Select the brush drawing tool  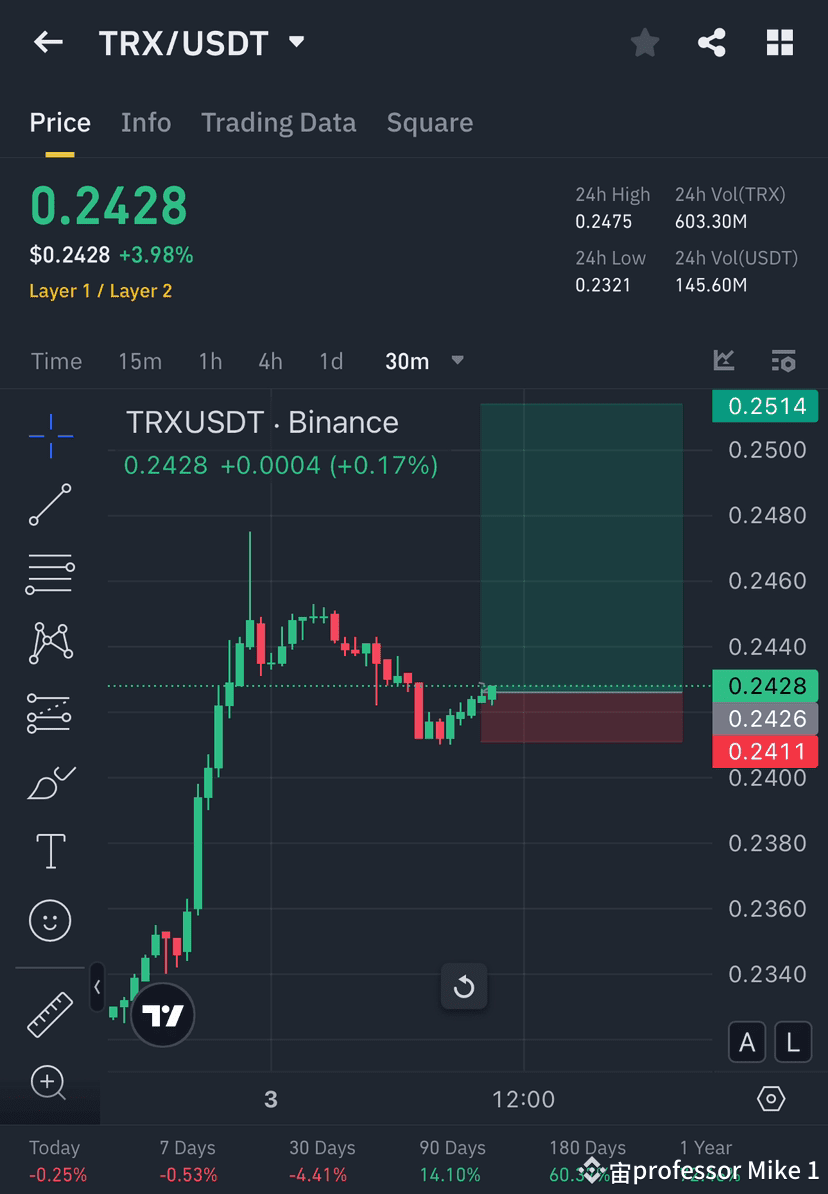[50, 782]
